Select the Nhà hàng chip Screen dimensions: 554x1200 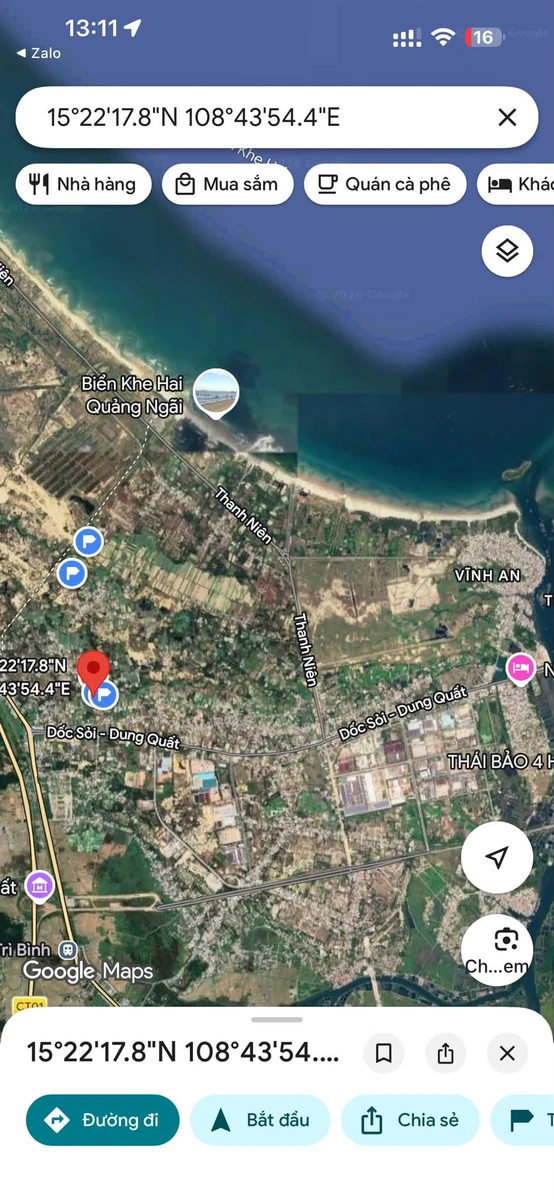click(83, 184)
